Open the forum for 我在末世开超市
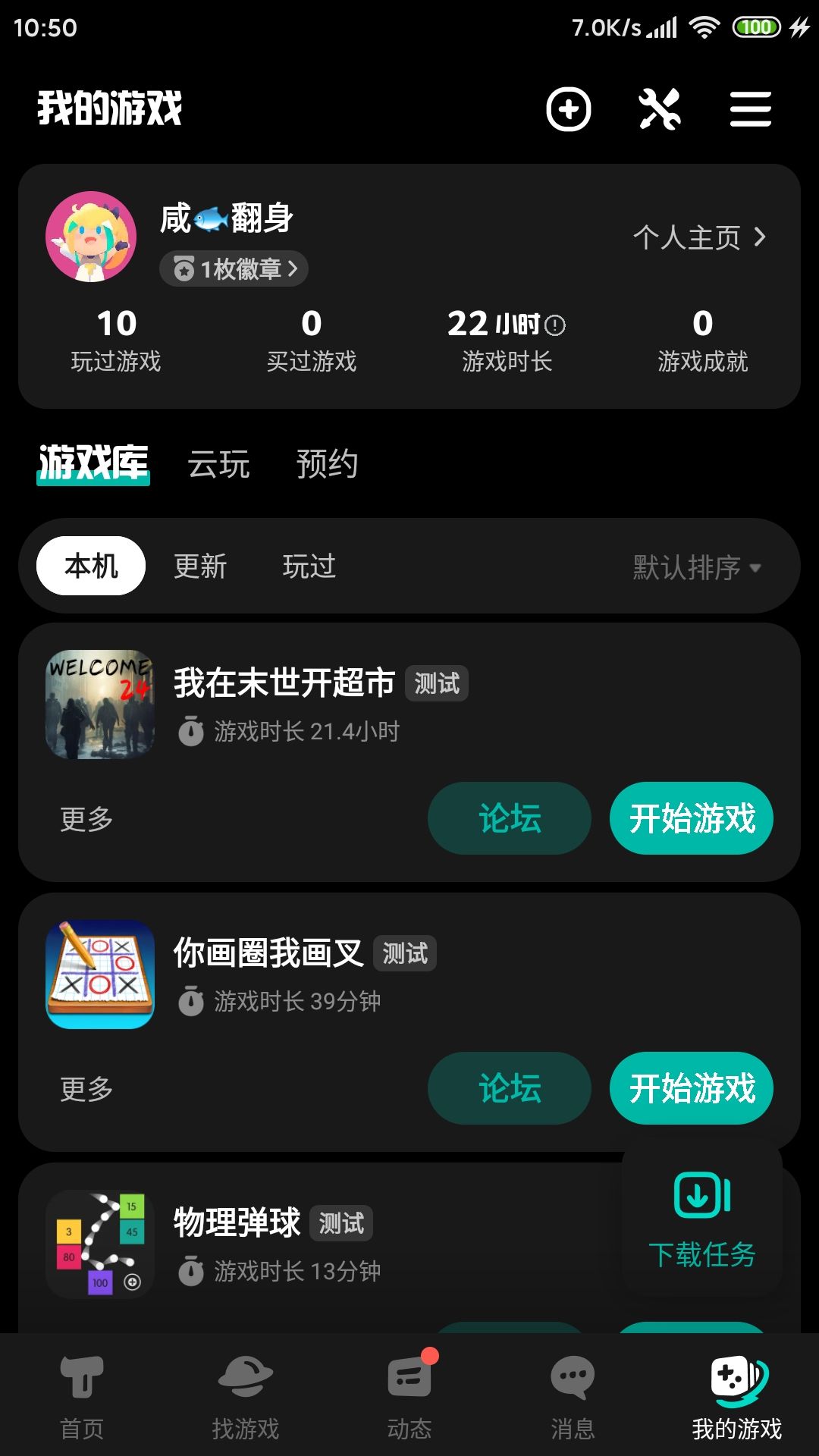Image resolution: width=819 pixels, height=1456 pixels. coord(509,818)
